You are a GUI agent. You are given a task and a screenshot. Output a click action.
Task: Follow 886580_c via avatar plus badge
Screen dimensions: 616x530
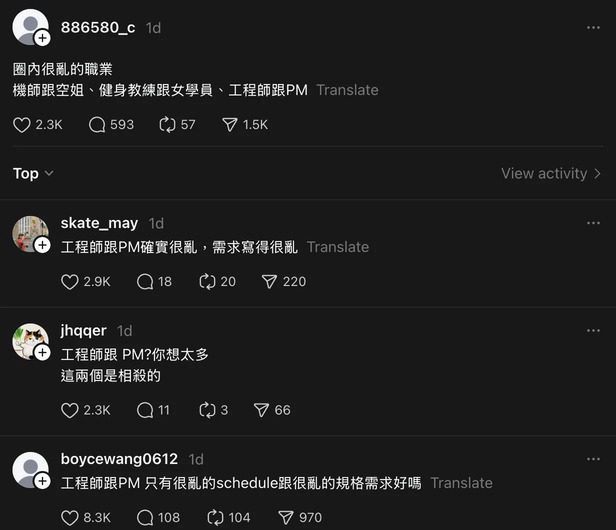42,38
